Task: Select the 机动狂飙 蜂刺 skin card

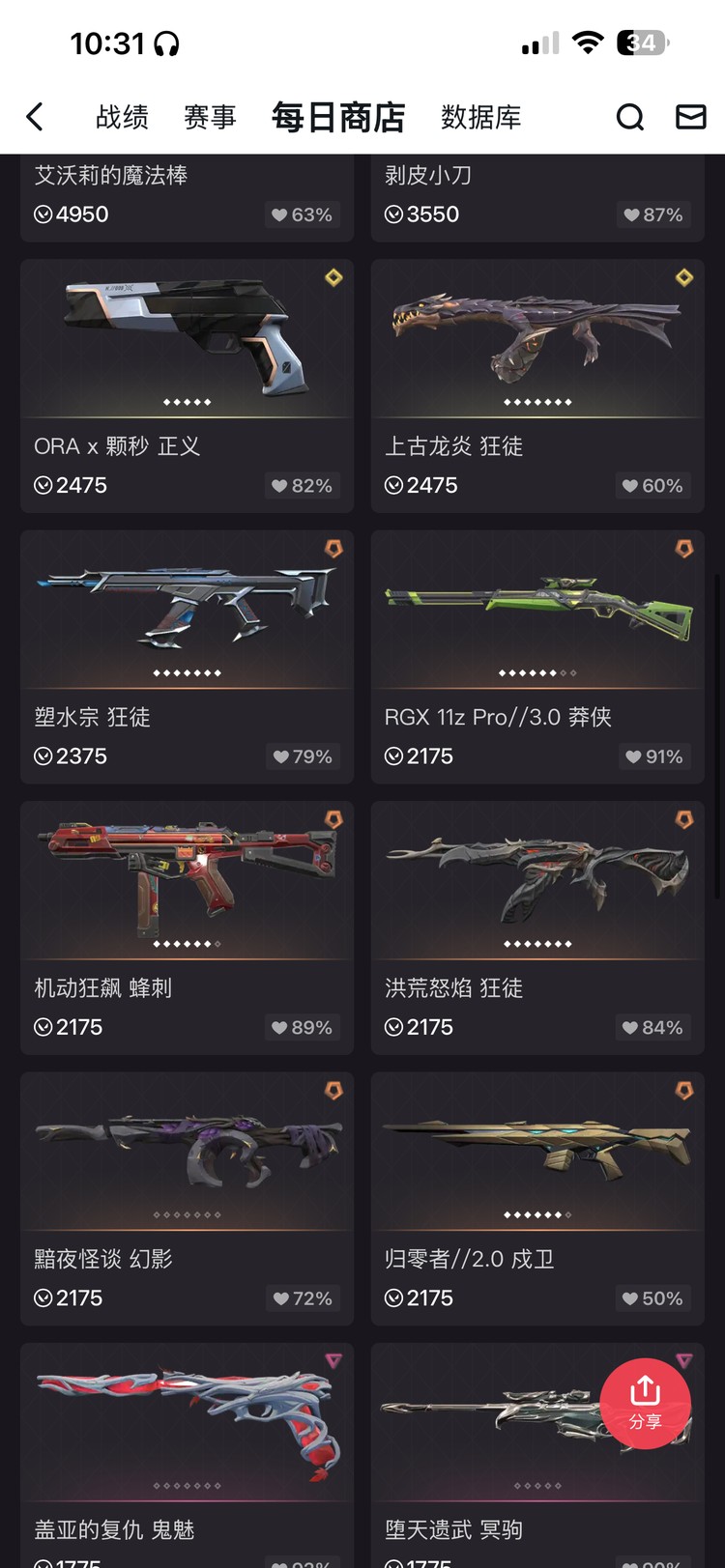Action: [x=187, y=927]
